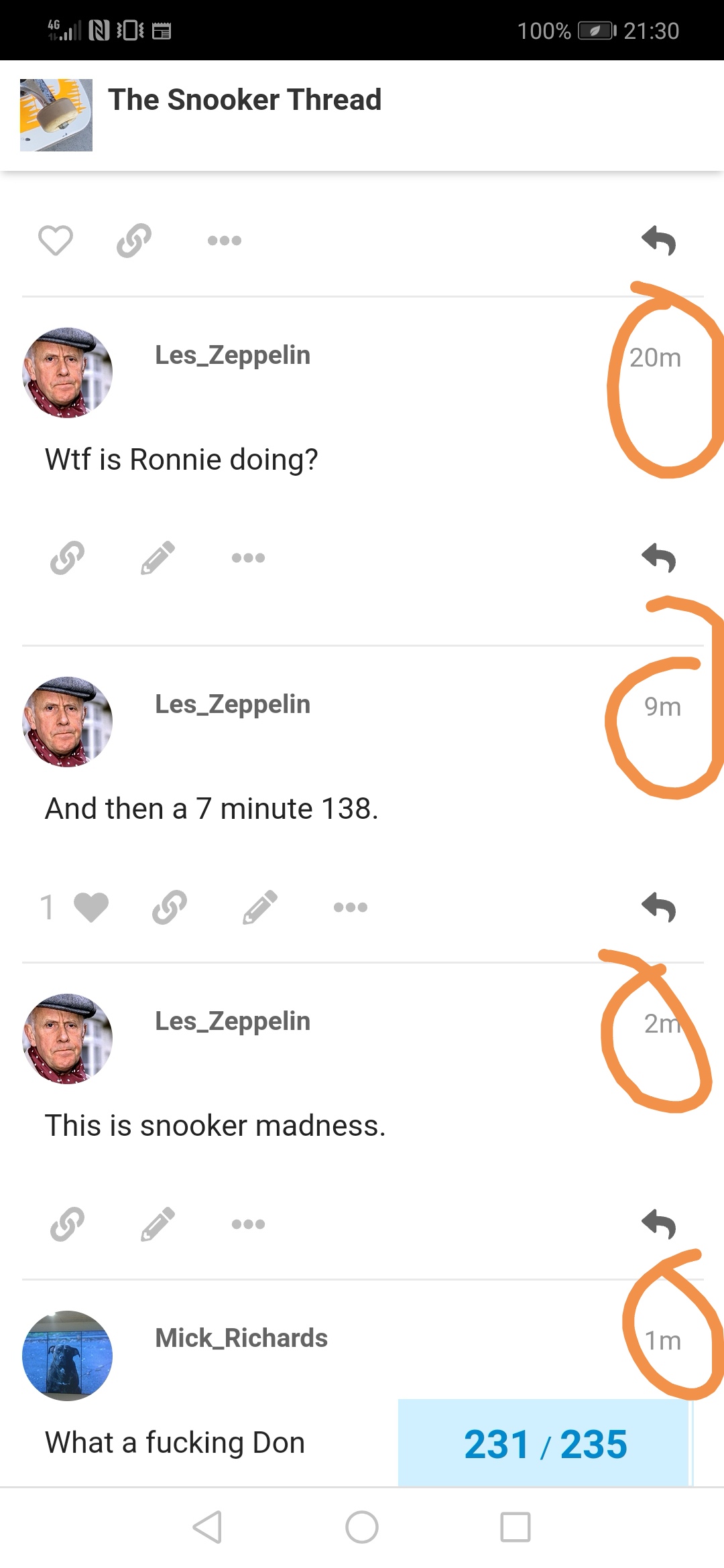This screenshot has height=1568, width=724.
Task: Copy link of the topmost post
Action: [x=134, y=241]
